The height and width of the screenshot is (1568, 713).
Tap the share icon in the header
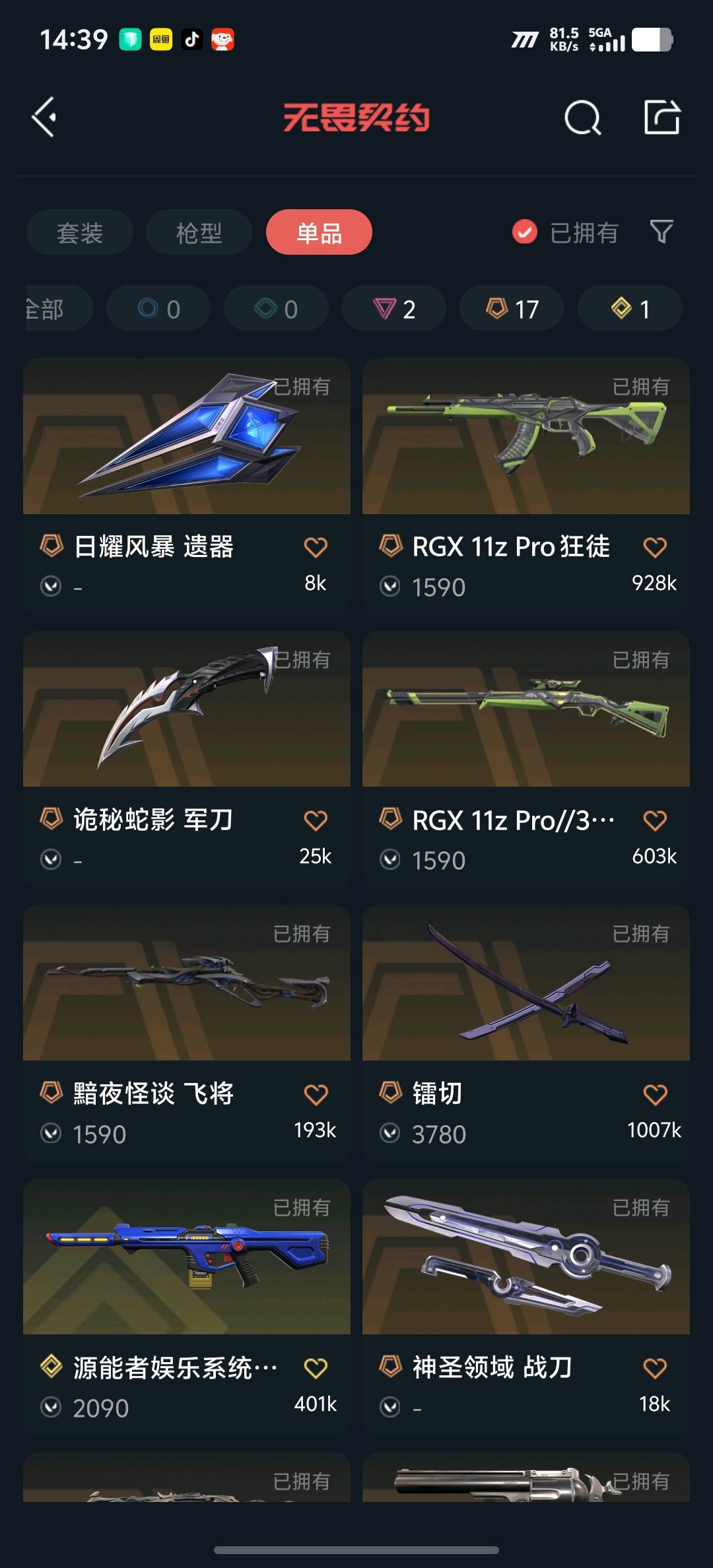[x=662, y=117]
